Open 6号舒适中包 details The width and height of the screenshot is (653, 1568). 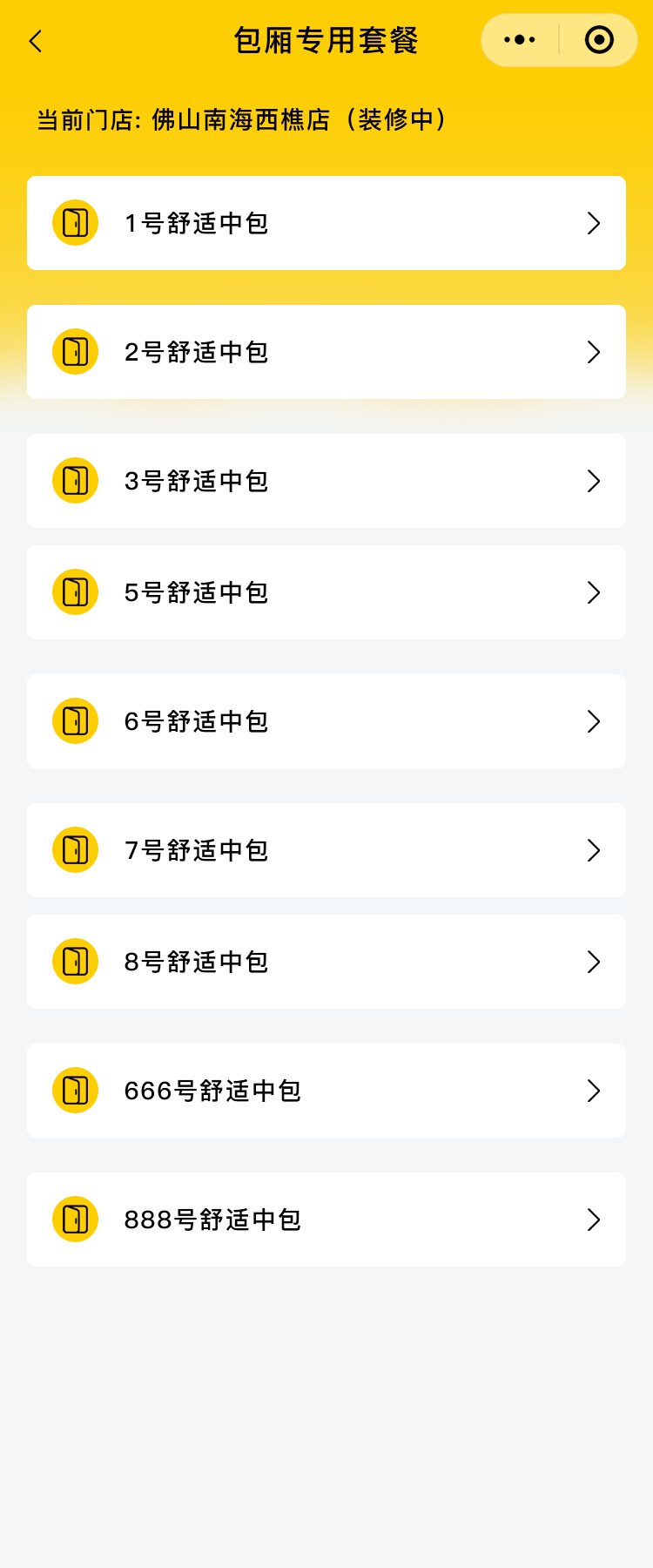tap(326, 721)
